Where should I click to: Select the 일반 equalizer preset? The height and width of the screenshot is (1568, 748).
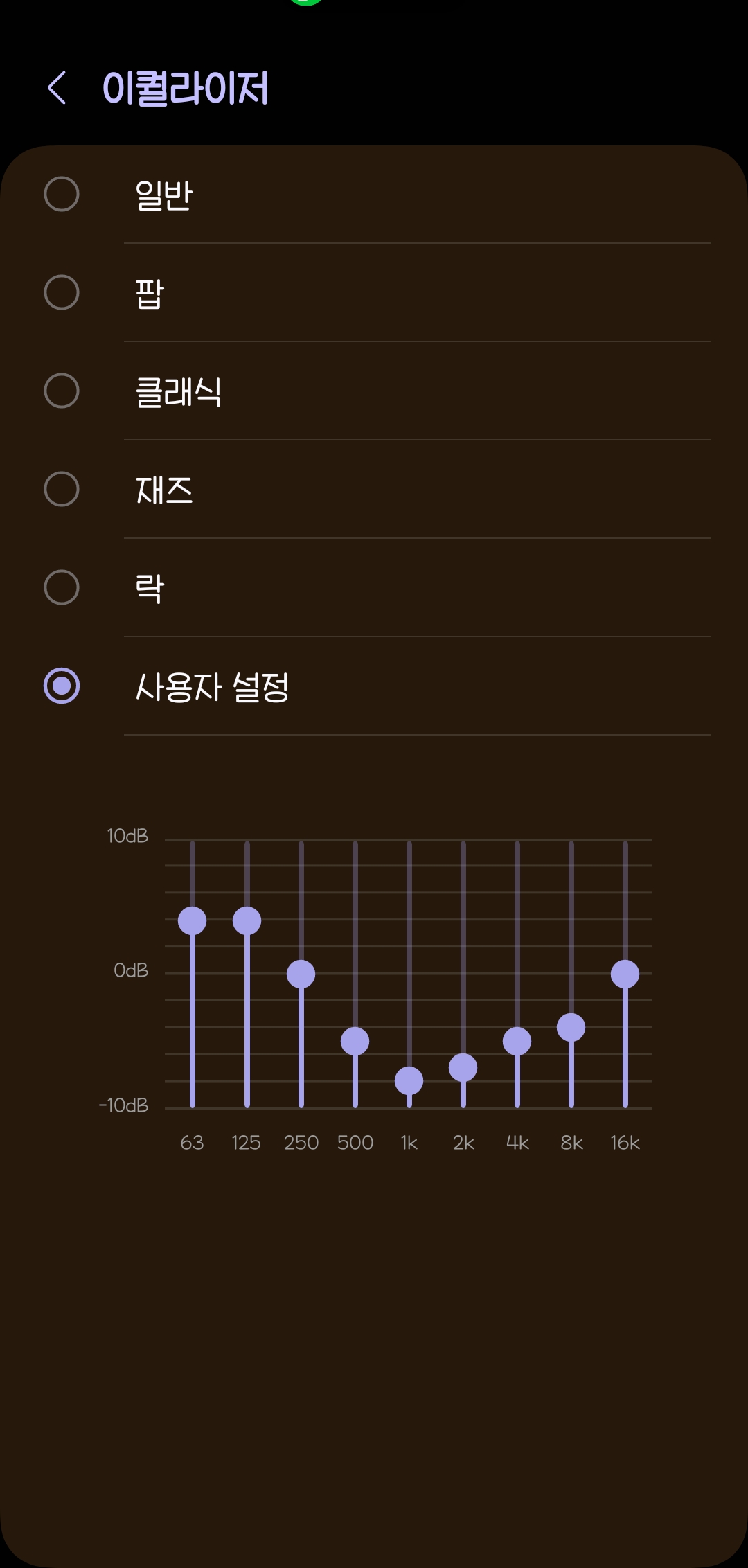pyautogui.click(x=374, y=195)
